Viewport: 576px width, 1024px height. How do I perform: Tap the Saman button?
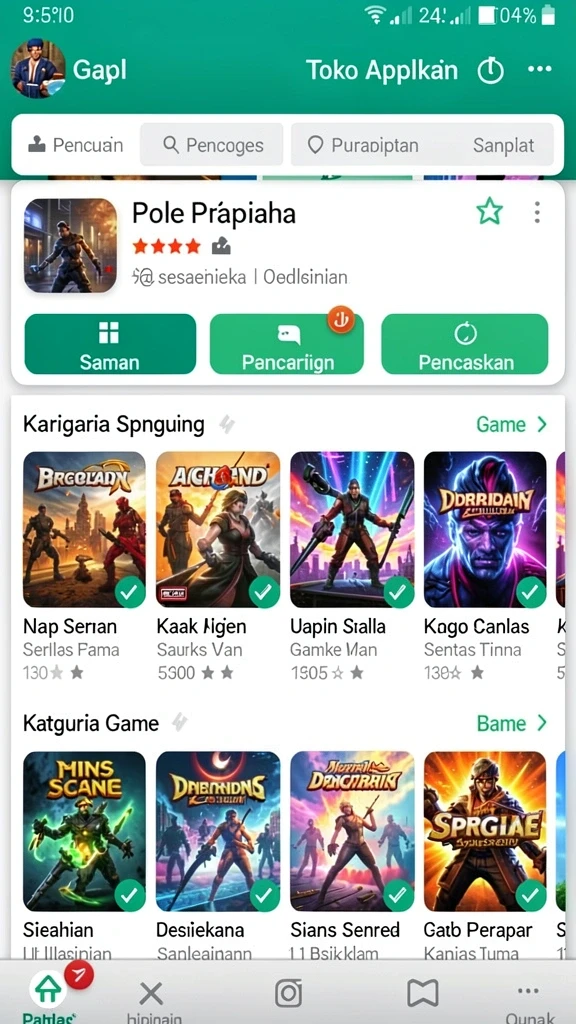(x=110, y=344)
